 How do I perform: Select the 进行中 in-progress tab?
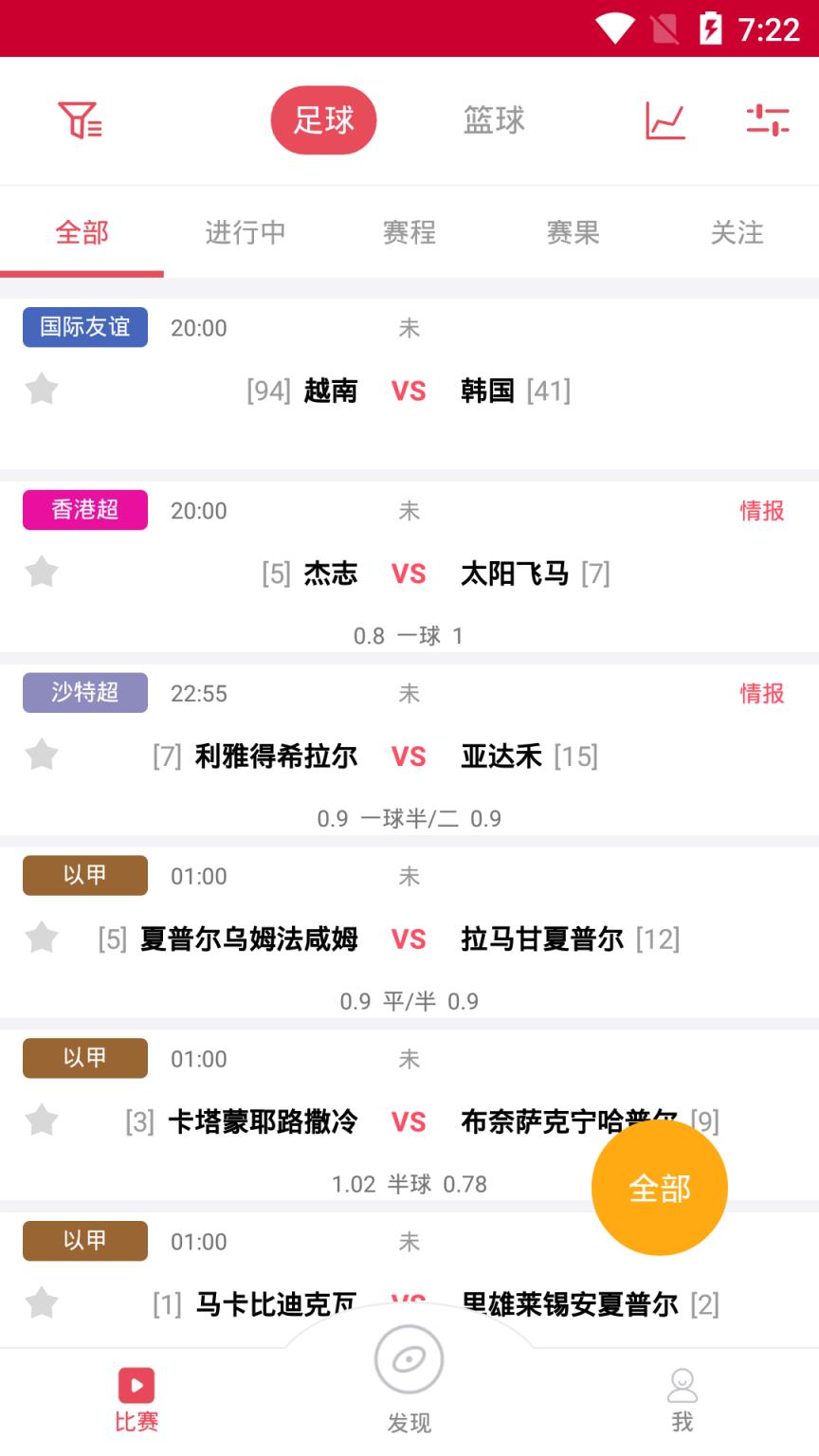tap(246, 232)
